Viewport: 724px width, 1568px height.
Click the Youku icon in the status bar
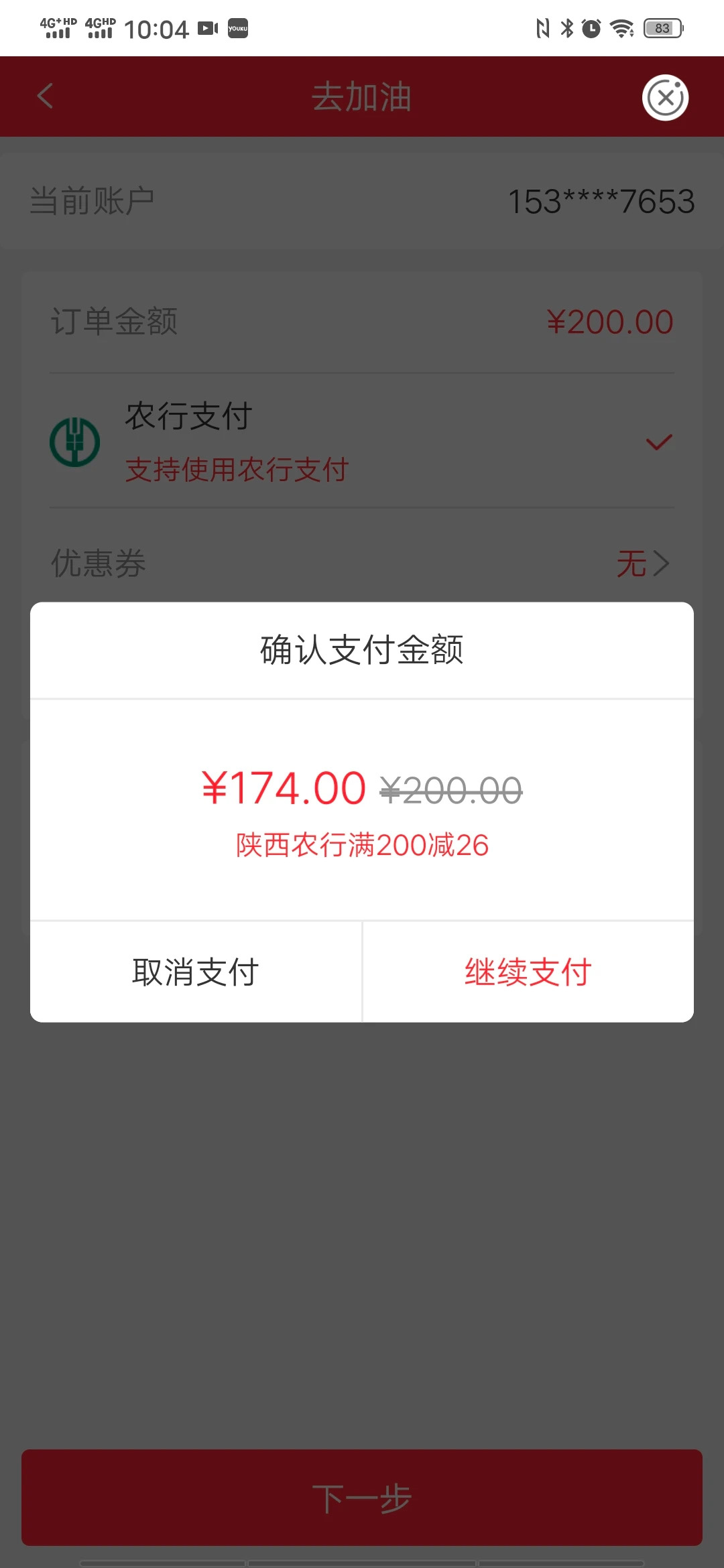coord(238,28)
